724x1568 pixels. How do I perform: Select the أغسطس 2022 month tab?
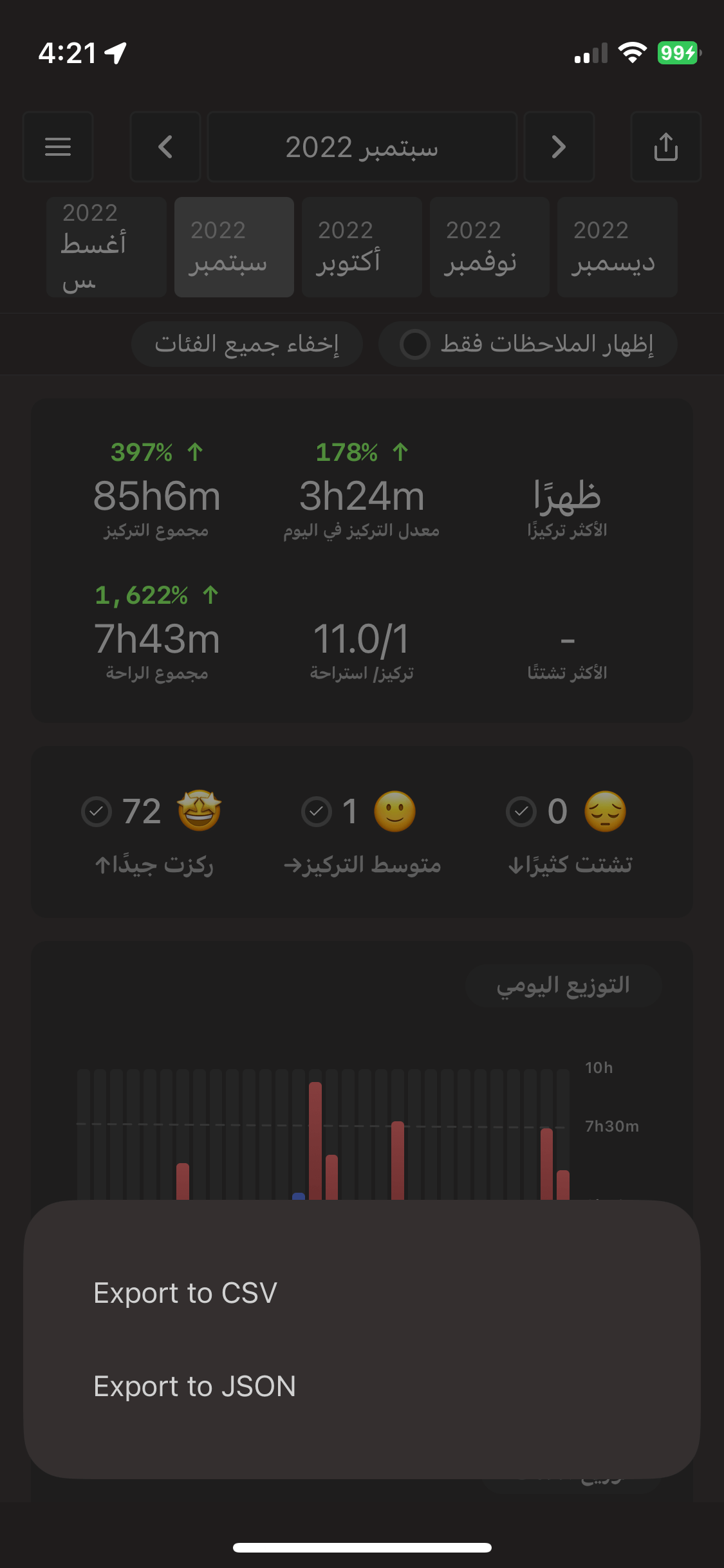tap(106, 247)
